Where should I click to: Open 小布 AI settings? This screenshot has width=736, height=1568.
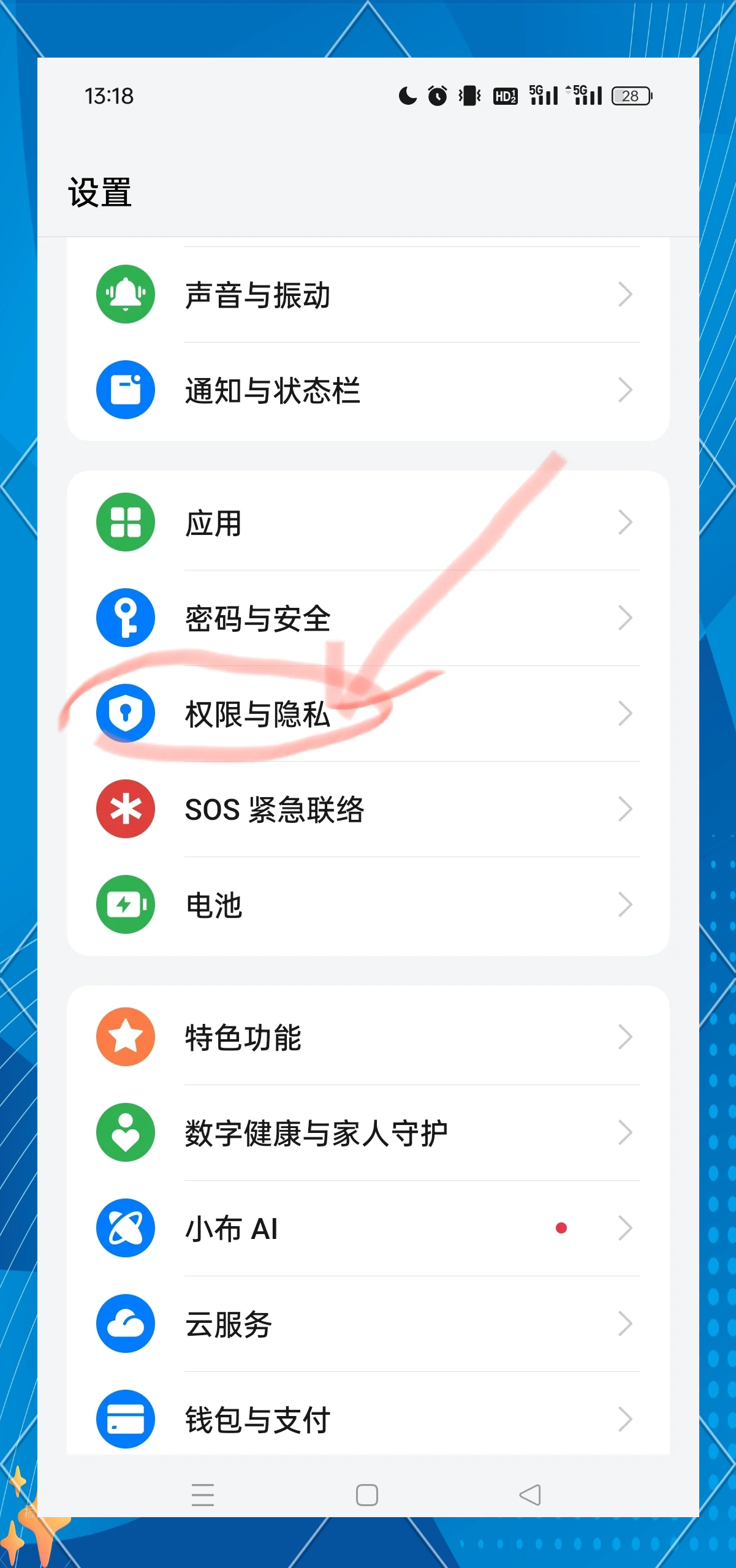coord(368,1229)
